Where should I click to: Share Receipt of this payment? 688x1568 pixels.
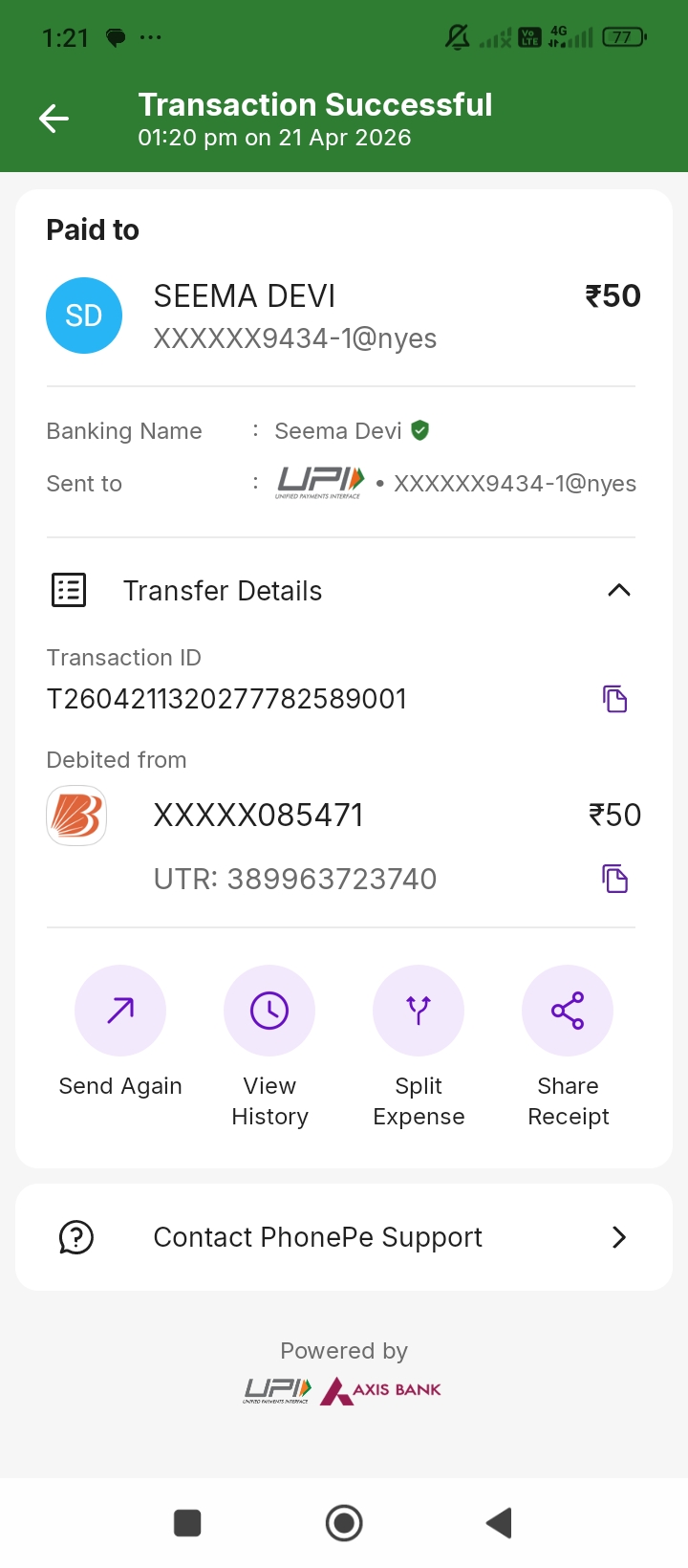[568, 1011]
